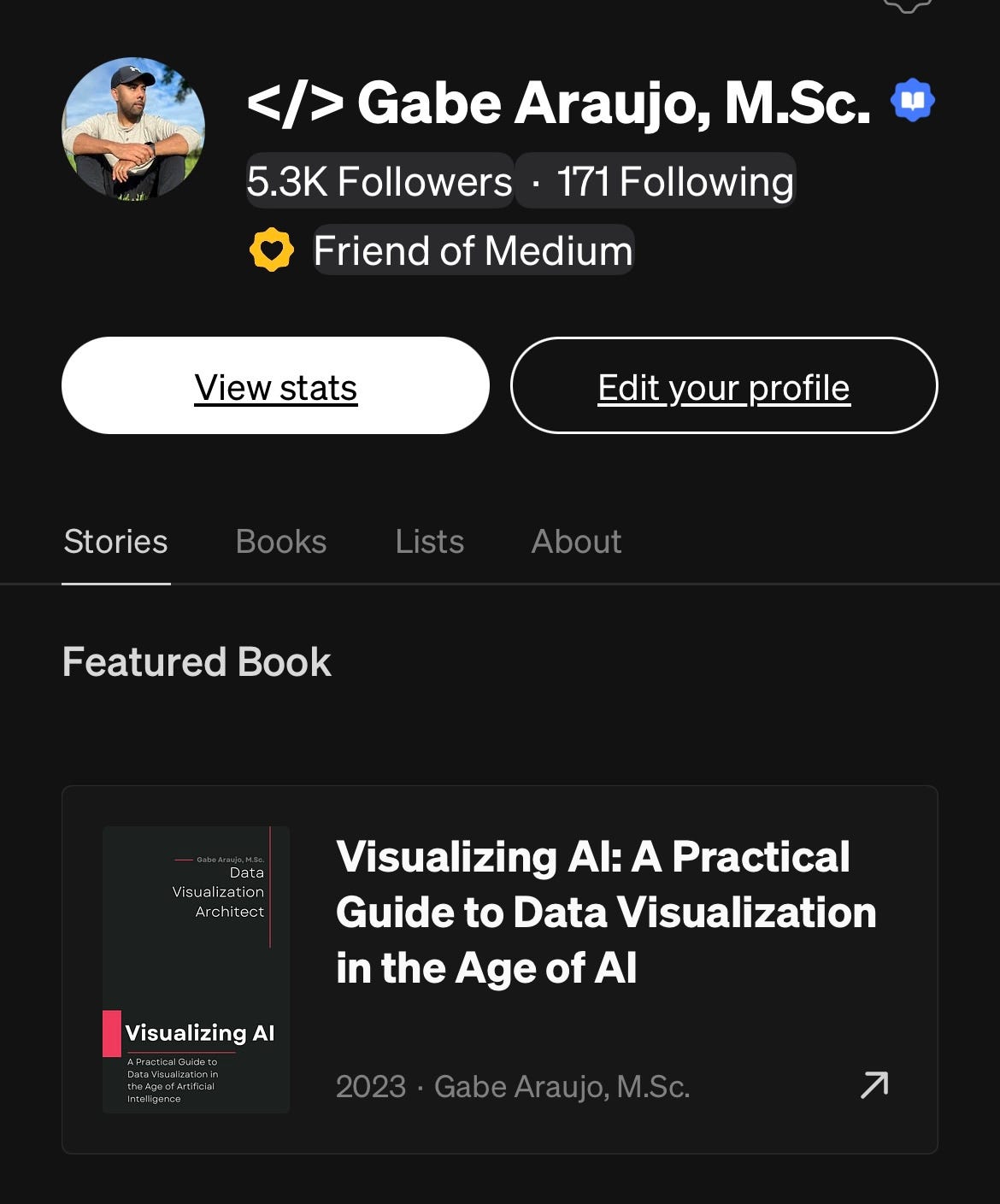This screenshot has width=1000, height=1204.
Task: Tap the Friend of Medium badge
Action: [473, 250]
